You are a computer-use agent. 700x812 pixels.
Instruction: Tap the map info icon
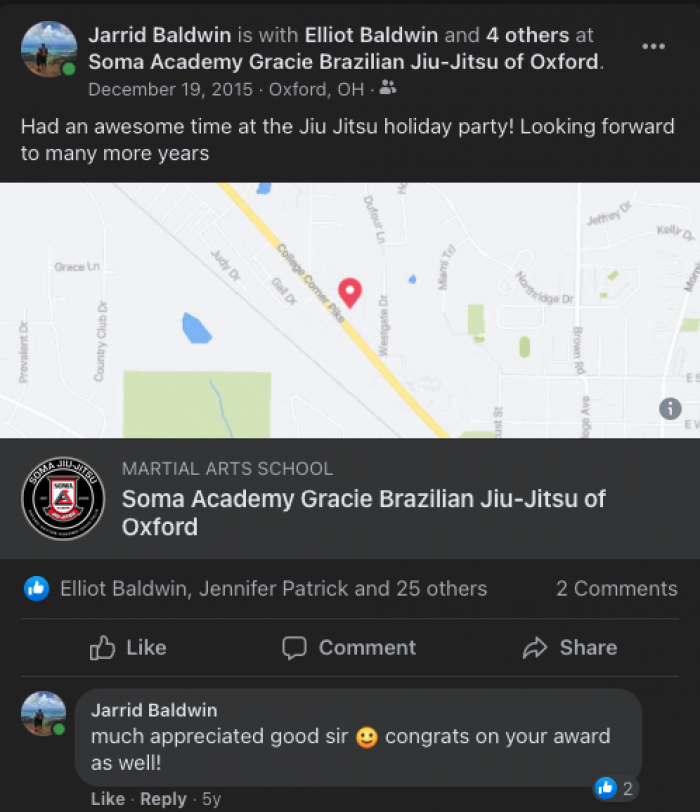click(670, 408)
